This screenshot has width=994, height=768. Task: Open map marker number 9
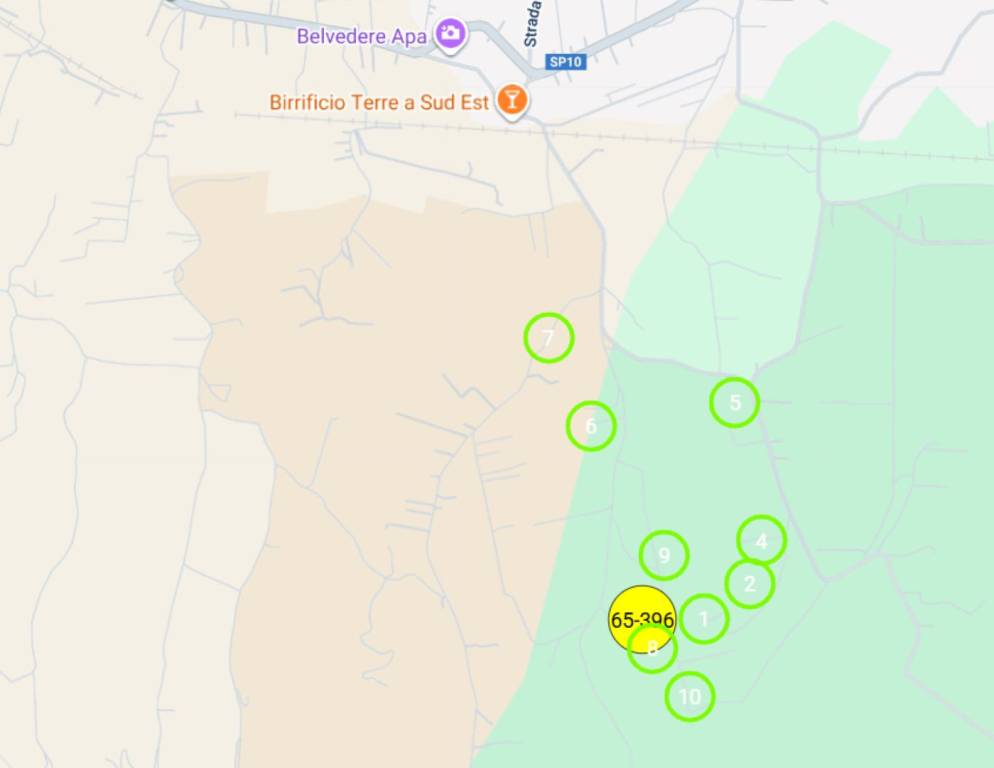click(x=664, y=555)
